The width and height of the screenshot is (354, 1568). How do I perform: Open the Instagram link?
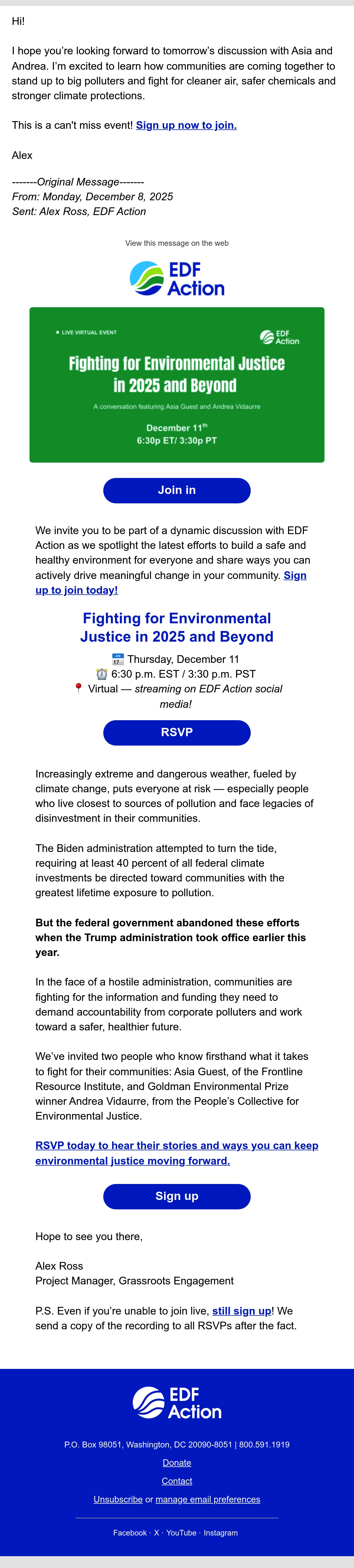221,1533
